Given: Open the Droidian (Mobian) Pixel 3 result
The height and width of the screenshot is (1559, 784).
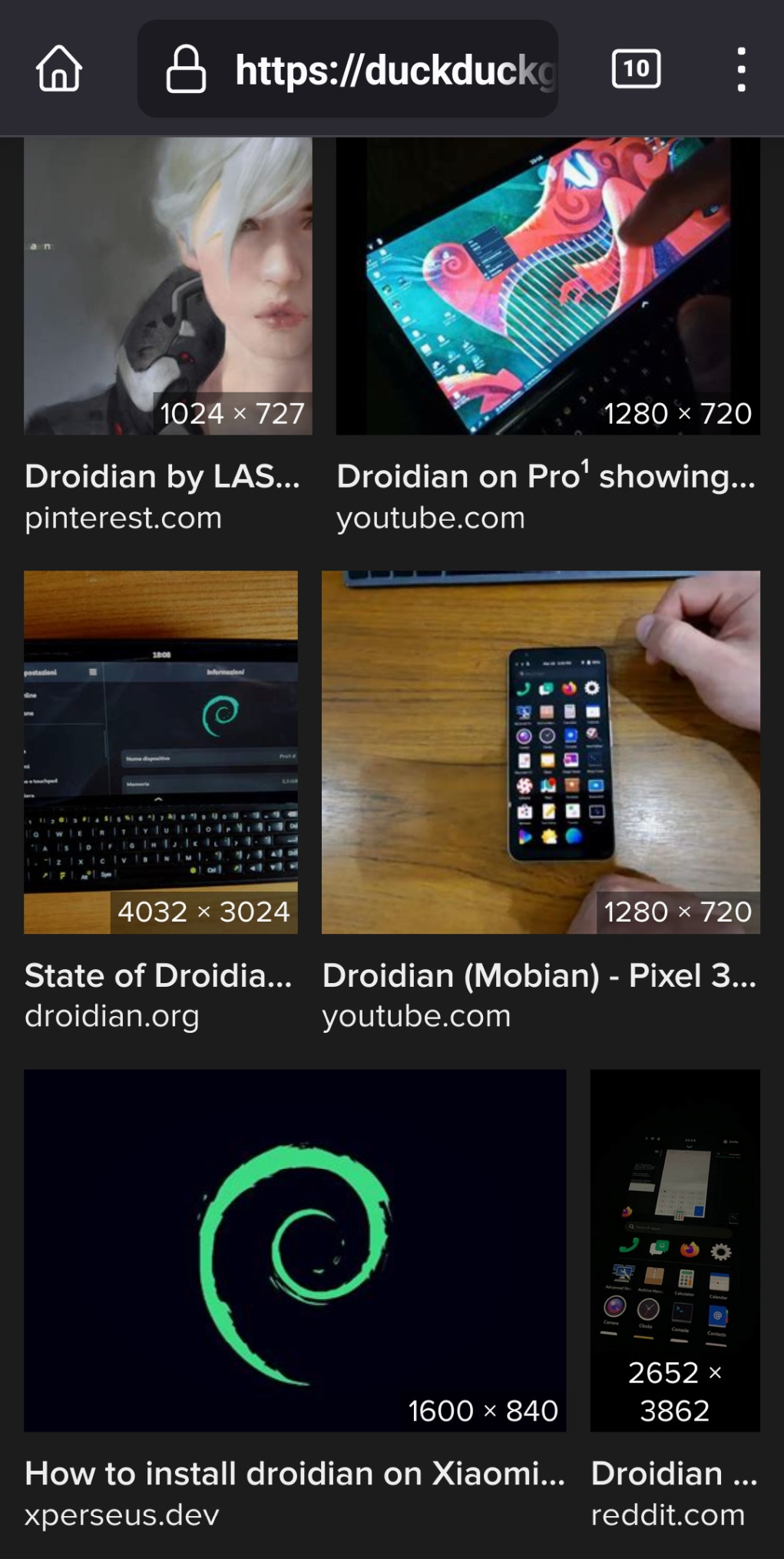Looking at the screenshot, I should pos(541,752).
